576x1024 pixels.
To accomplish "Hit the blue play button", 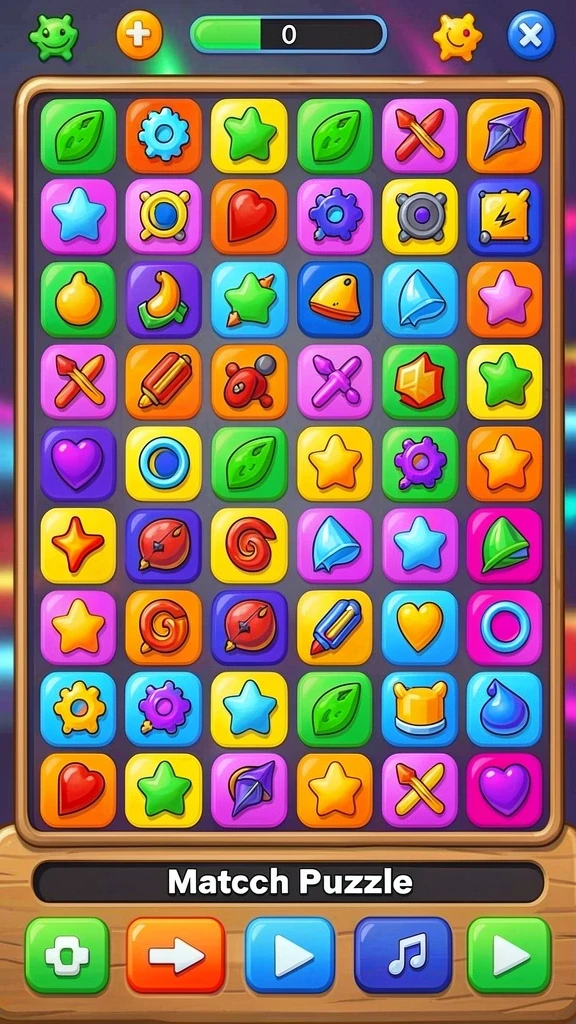I will (290, 954).
